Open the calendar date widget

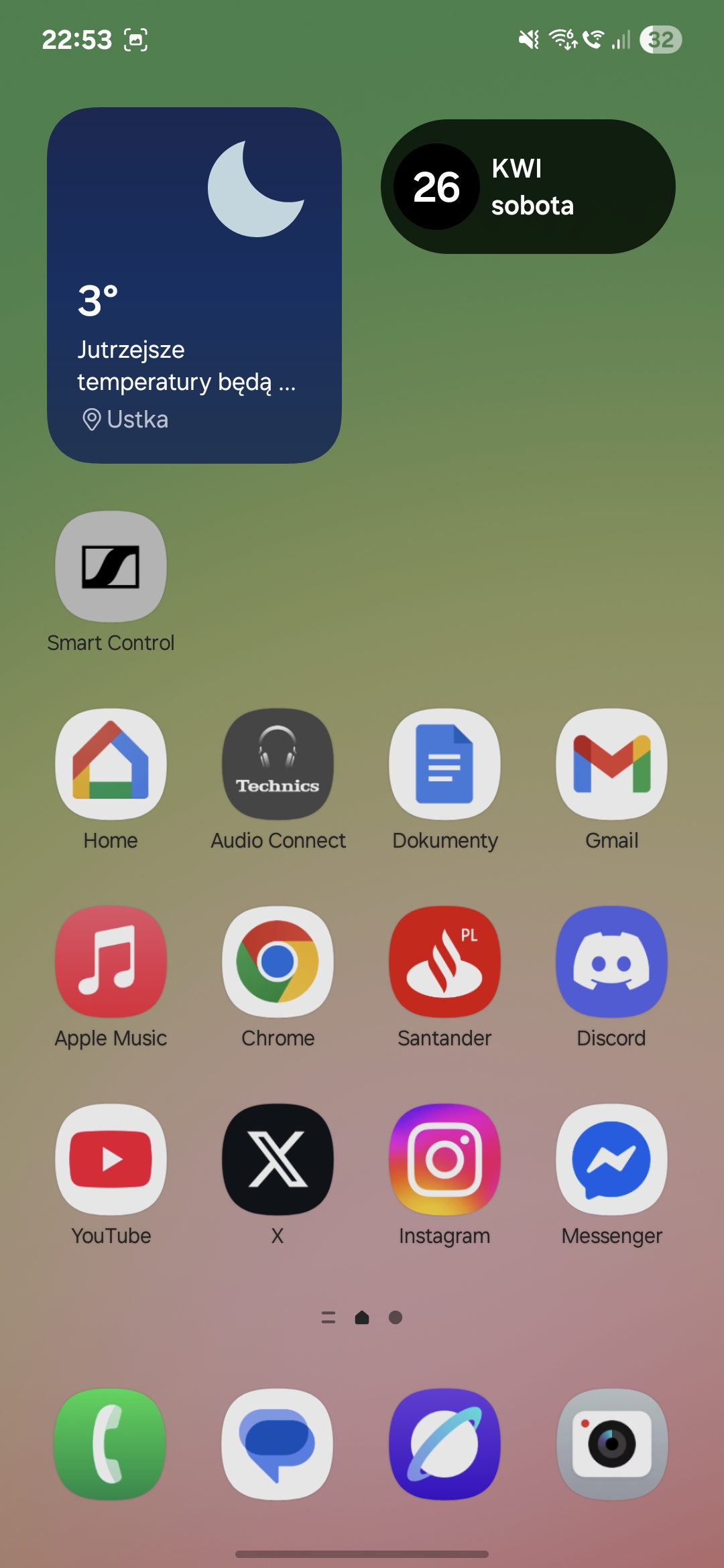[x=528, y=186]
